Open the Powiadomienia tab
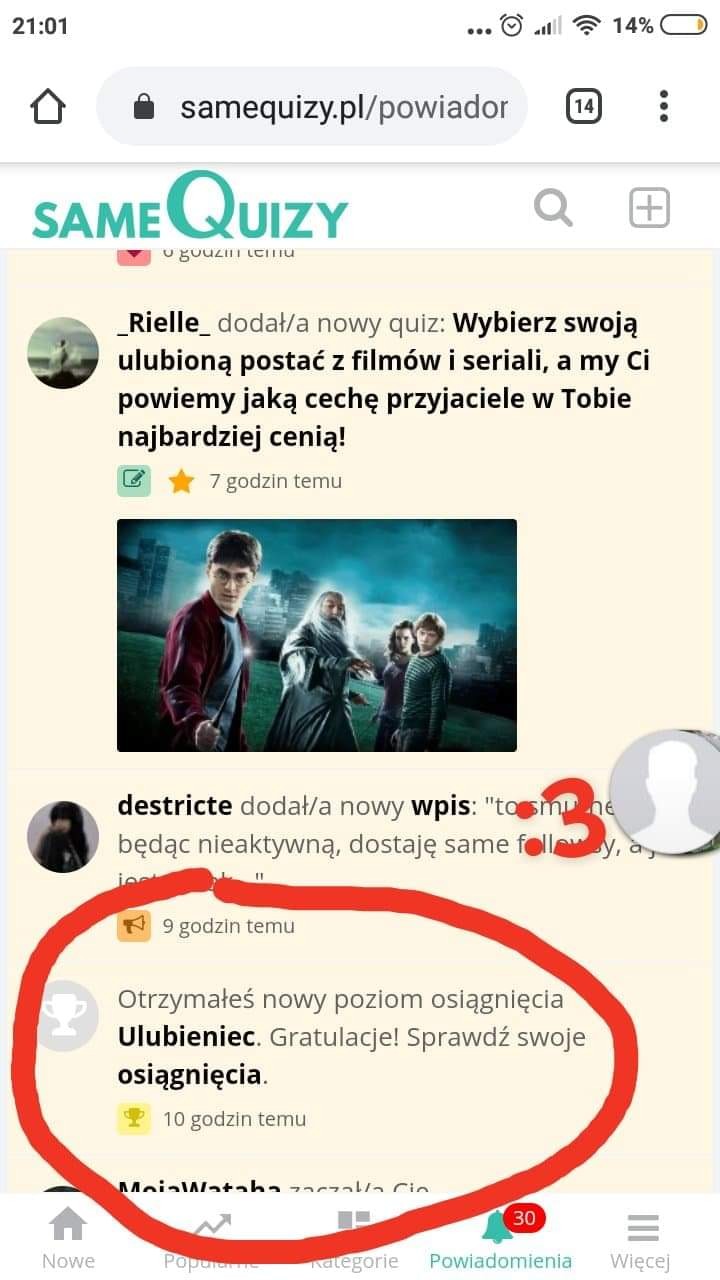 coord(500,1238)
